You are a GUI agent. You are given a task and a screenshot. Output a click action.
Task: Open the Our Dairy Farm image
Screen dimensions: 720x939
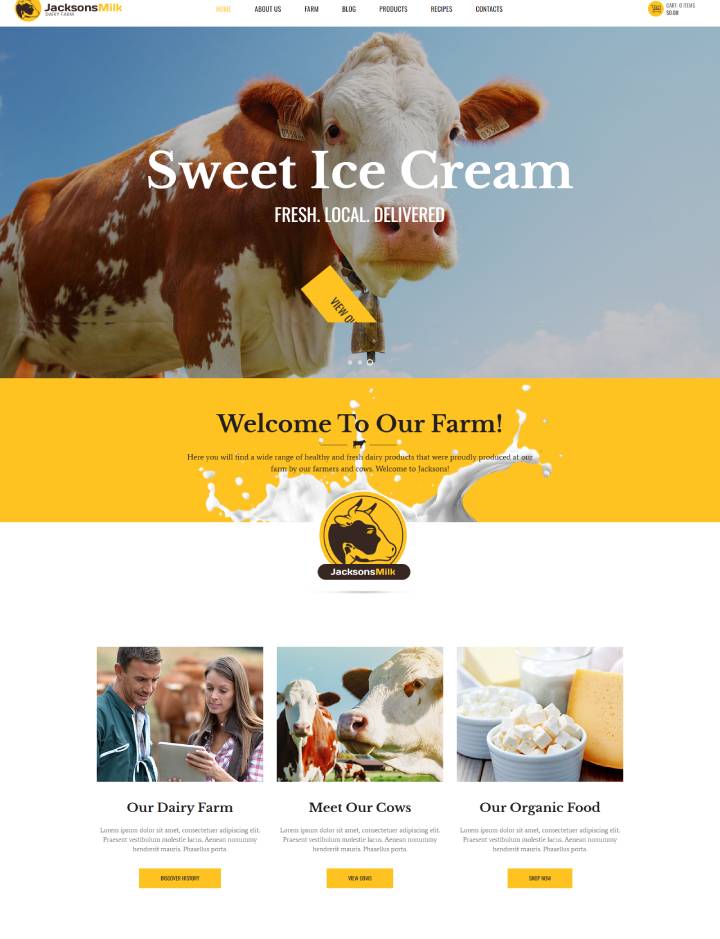pyautogui.click(x=180, y=714)
